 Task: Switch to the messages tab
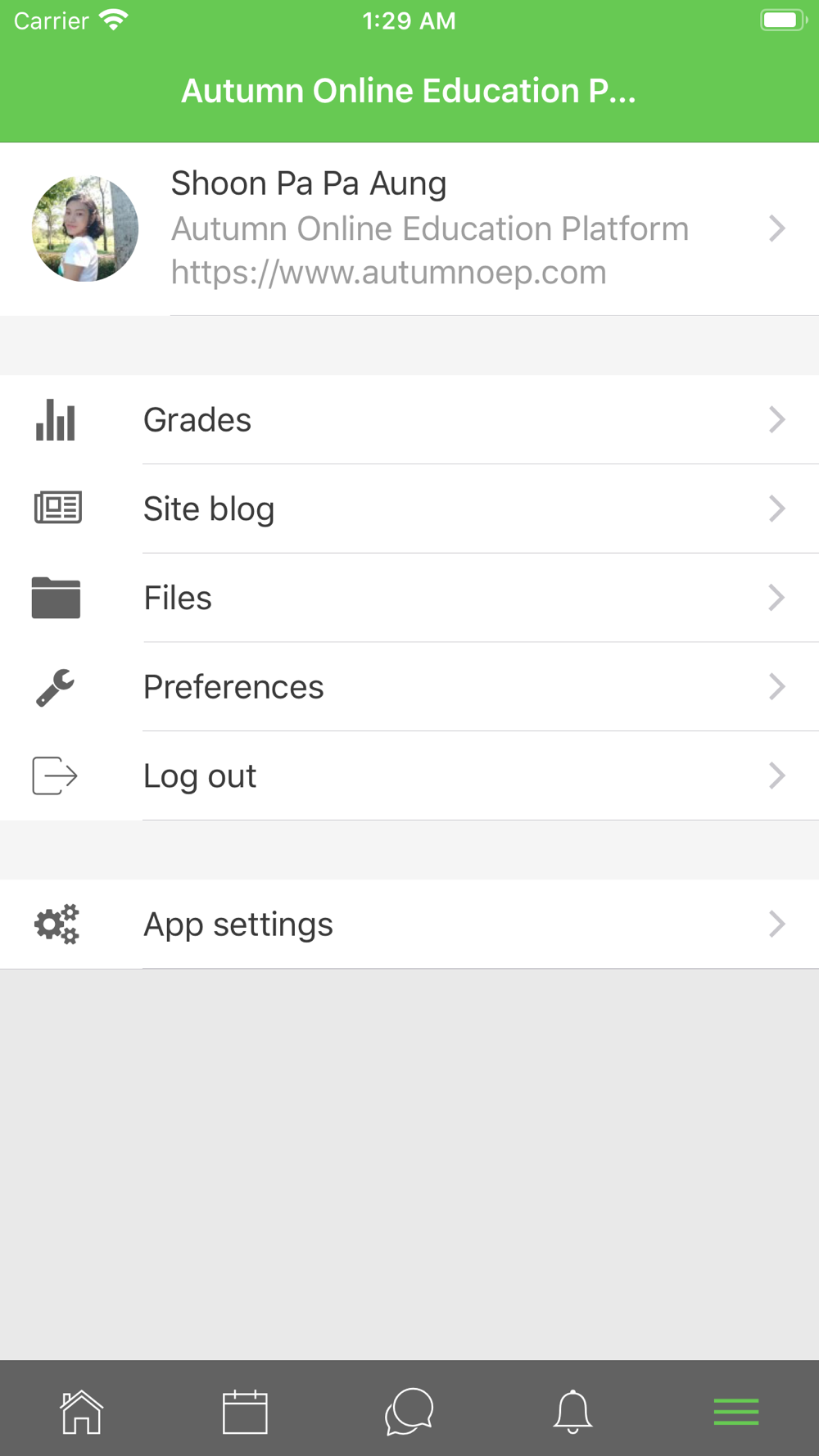pyautogui.click(x=409, y=1412)
